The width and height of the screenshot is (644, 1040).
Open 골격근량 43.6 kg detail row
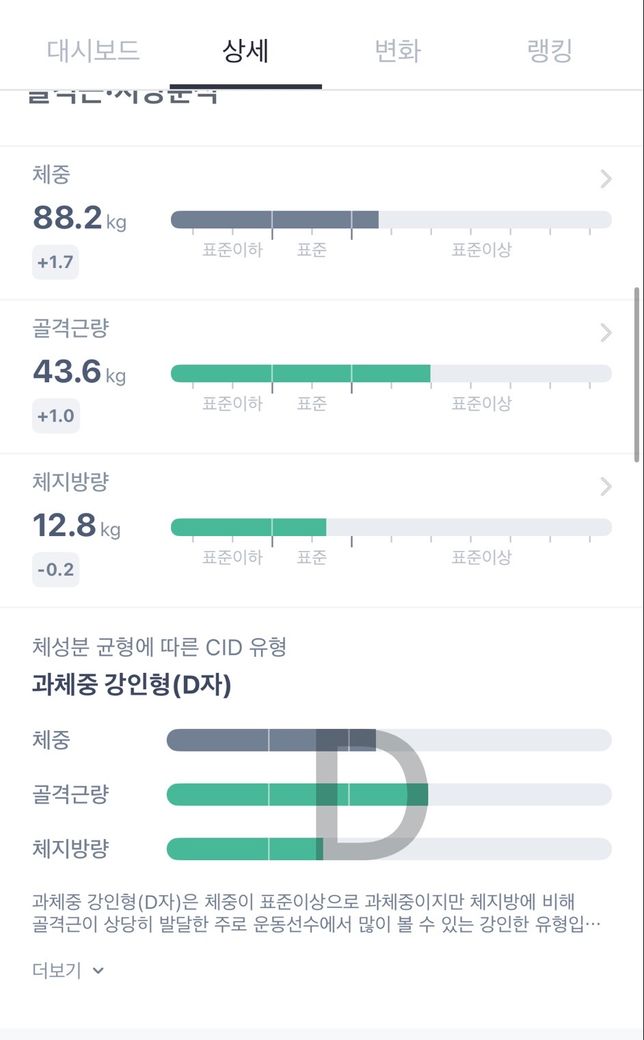tap(322, 377)
